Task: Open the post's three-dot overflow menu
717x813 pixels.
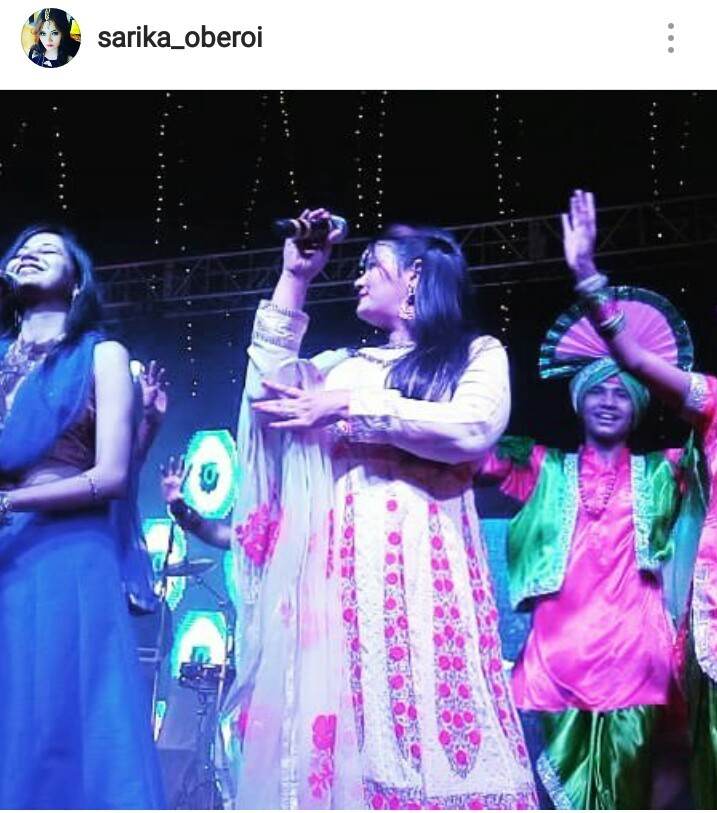Action: pos(670,38)
